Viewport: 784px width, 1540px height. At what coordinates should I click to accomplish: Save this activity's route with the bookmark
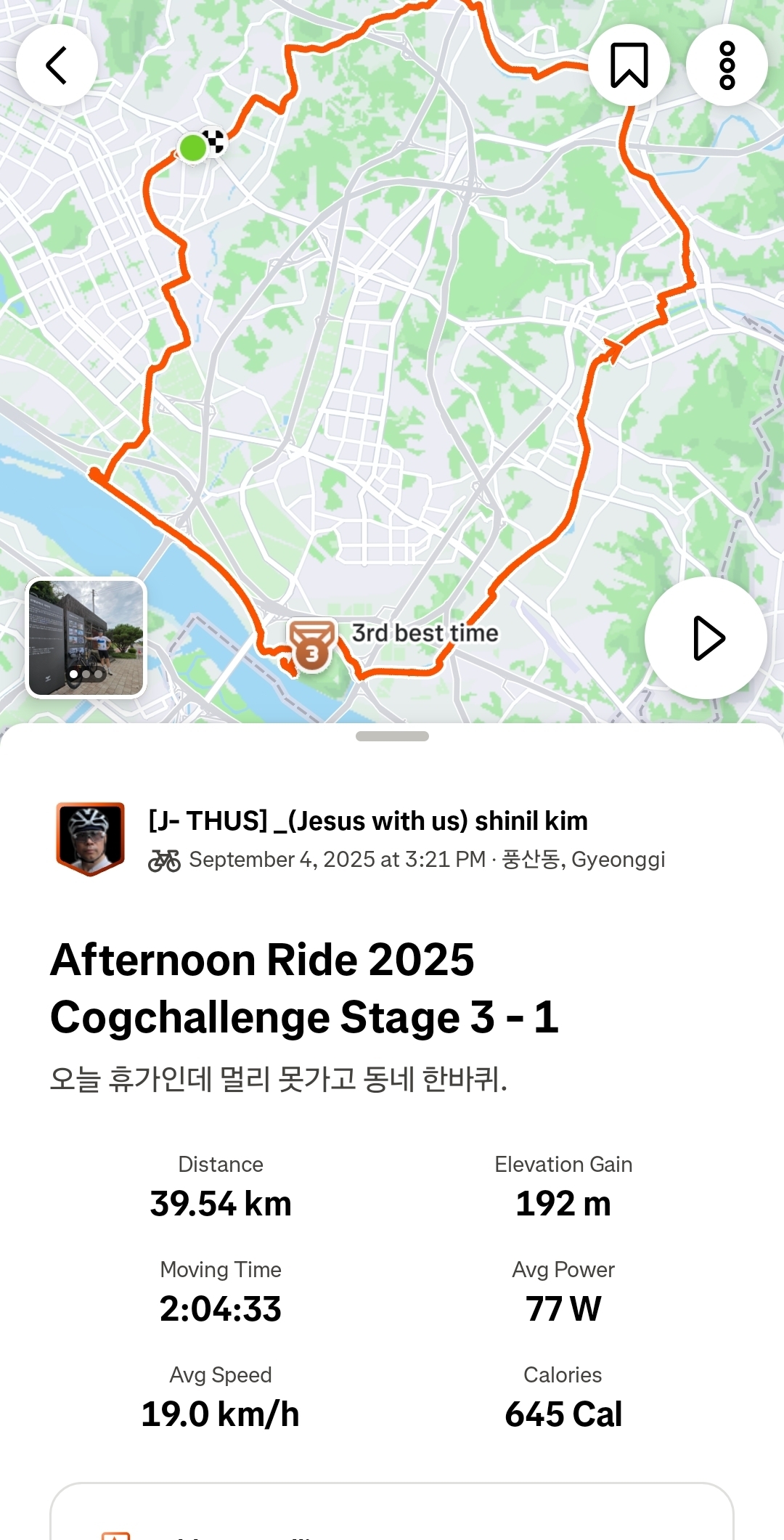629,65
